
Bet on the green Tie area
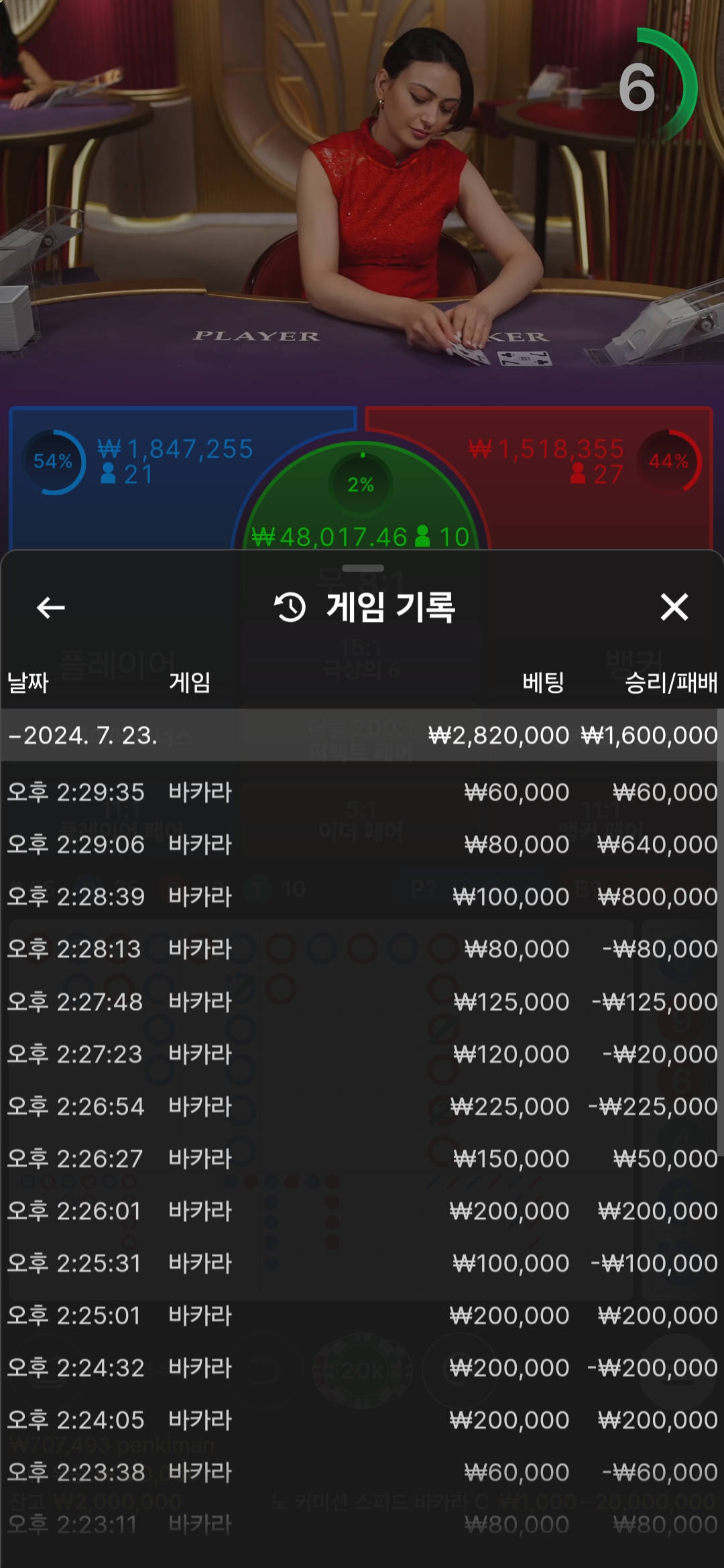pyautogui.click(x=362, y=509)
